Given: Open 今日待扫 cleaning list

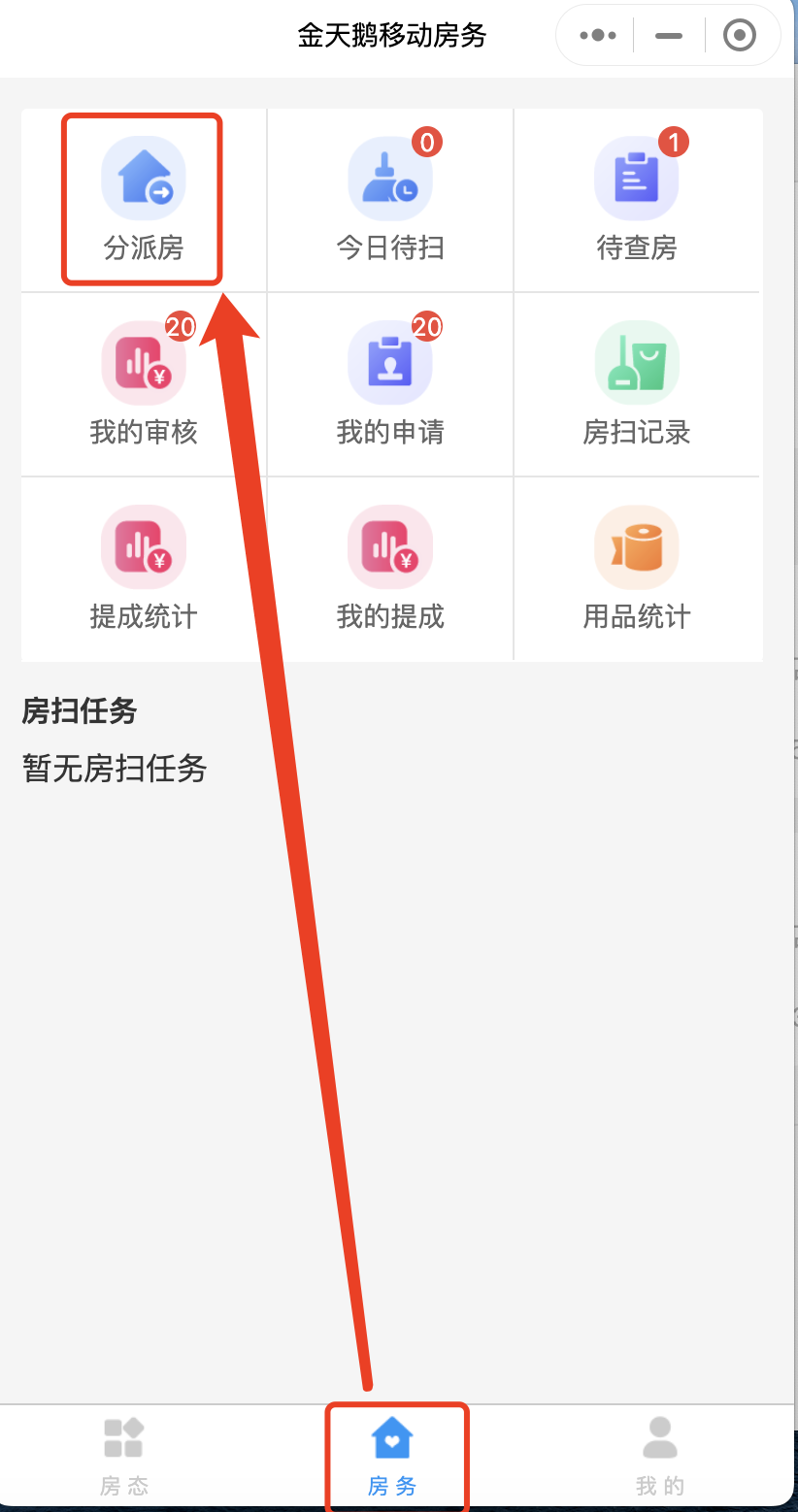Looking at the screenshot, I should (x=390, y=199).
